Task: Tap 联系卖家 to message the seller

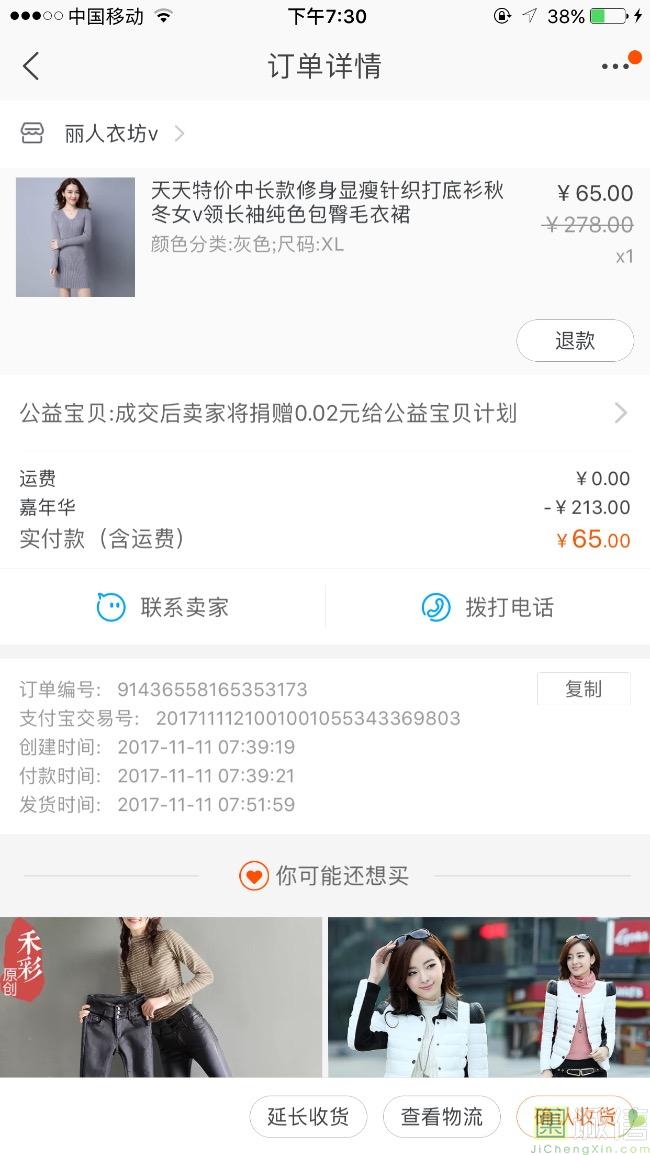Action: [163, 607]
